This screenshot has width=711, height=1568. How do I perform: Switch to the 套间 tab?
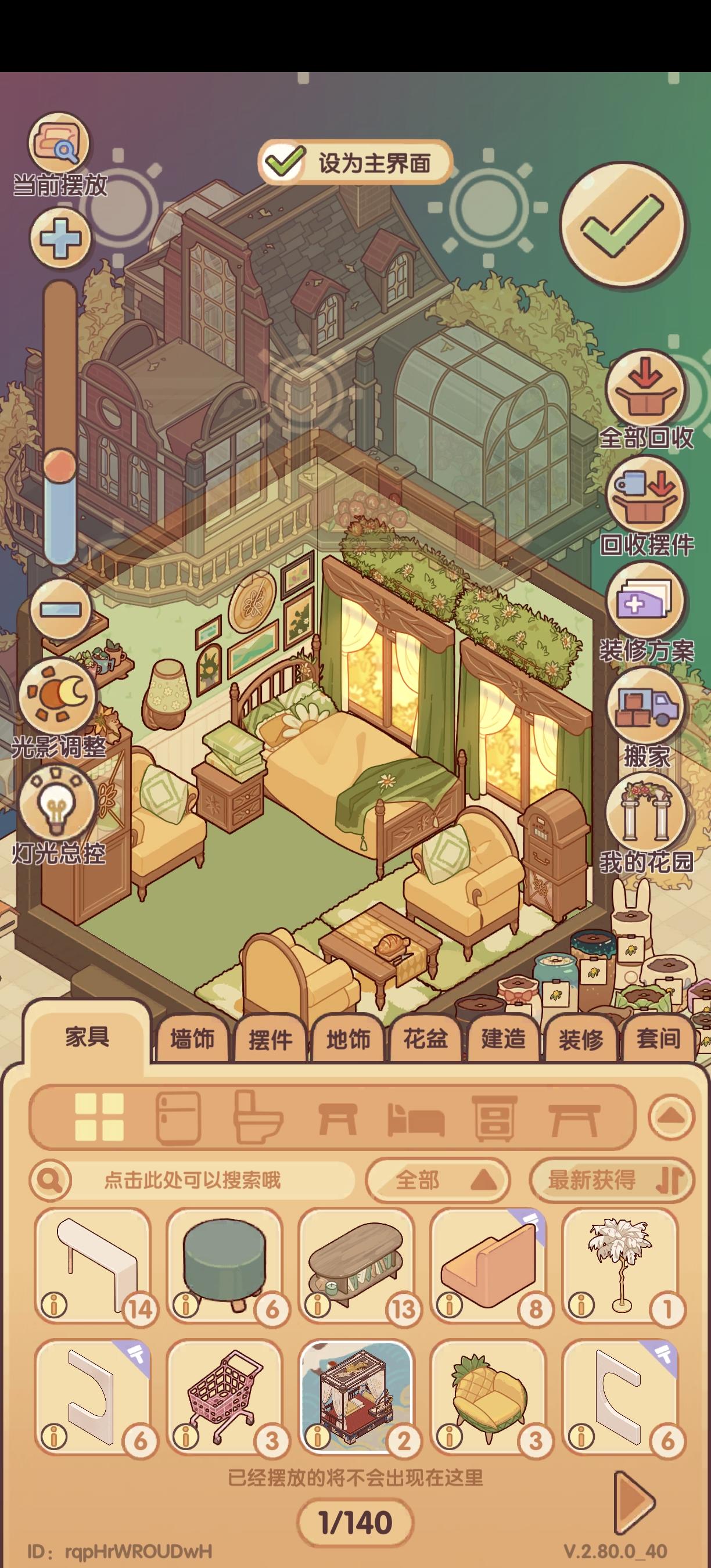pos(659,1038)
